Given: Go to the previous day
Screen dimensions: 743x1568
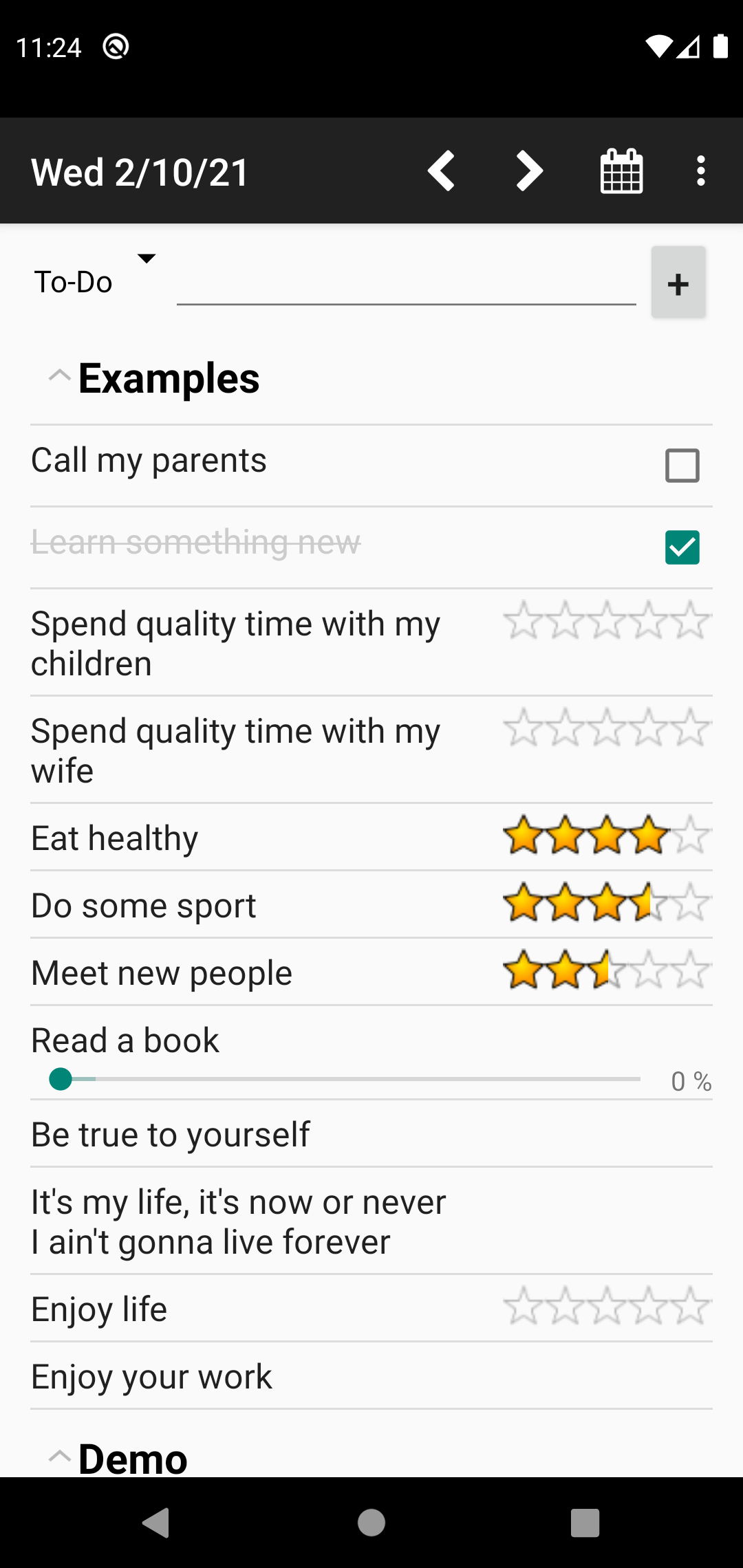Looking at the screenshot, I should coord(442,171).
